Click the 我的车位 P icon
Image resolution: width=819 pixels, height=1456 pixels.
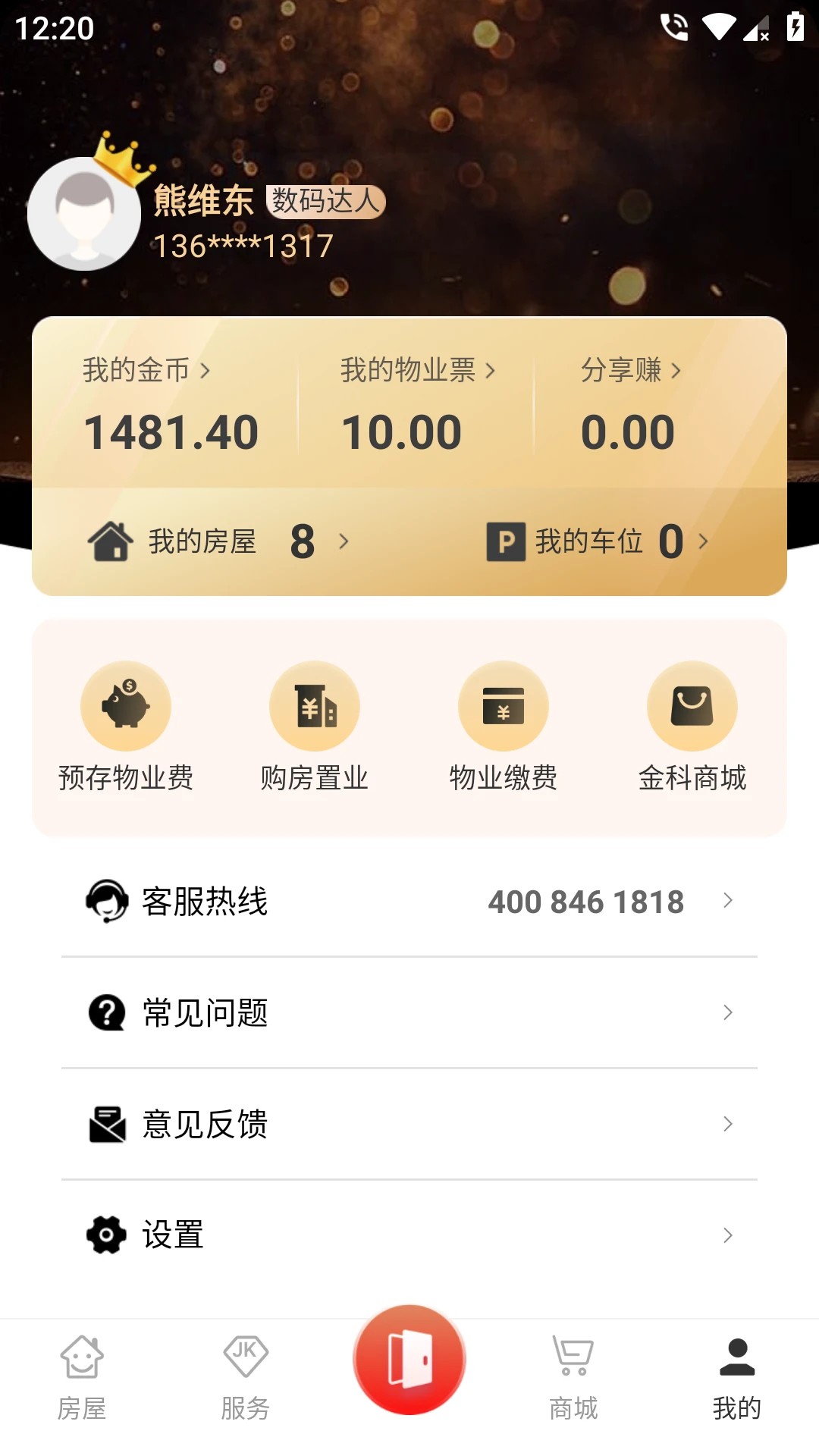(507, 541)
